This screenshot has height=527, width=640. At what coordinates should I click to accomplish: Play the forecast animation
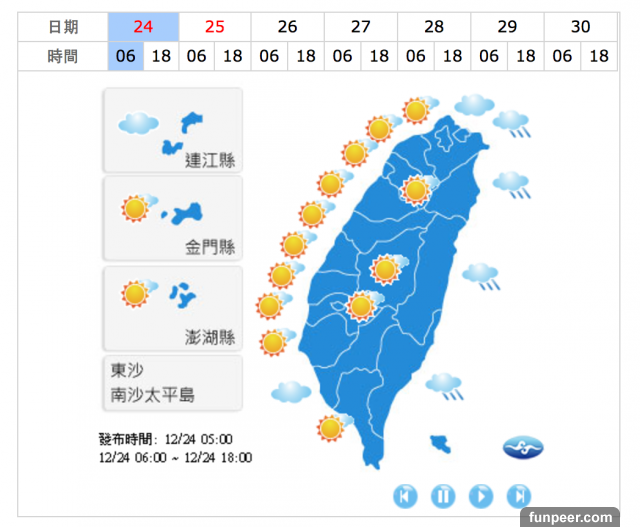481,494
